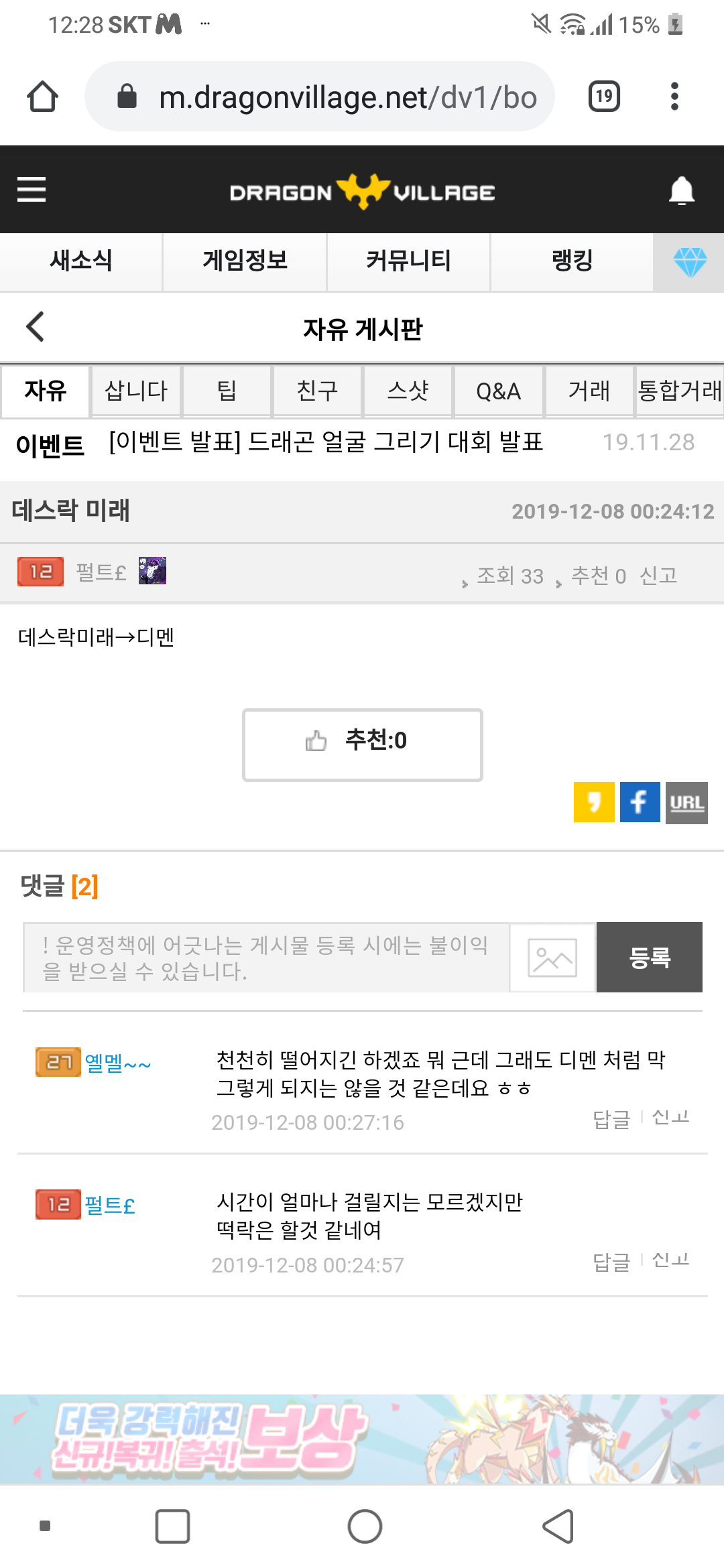Switch to the Q&A board tab
The width and height of the screenshot is (724, 1568).
pos(498,391)
